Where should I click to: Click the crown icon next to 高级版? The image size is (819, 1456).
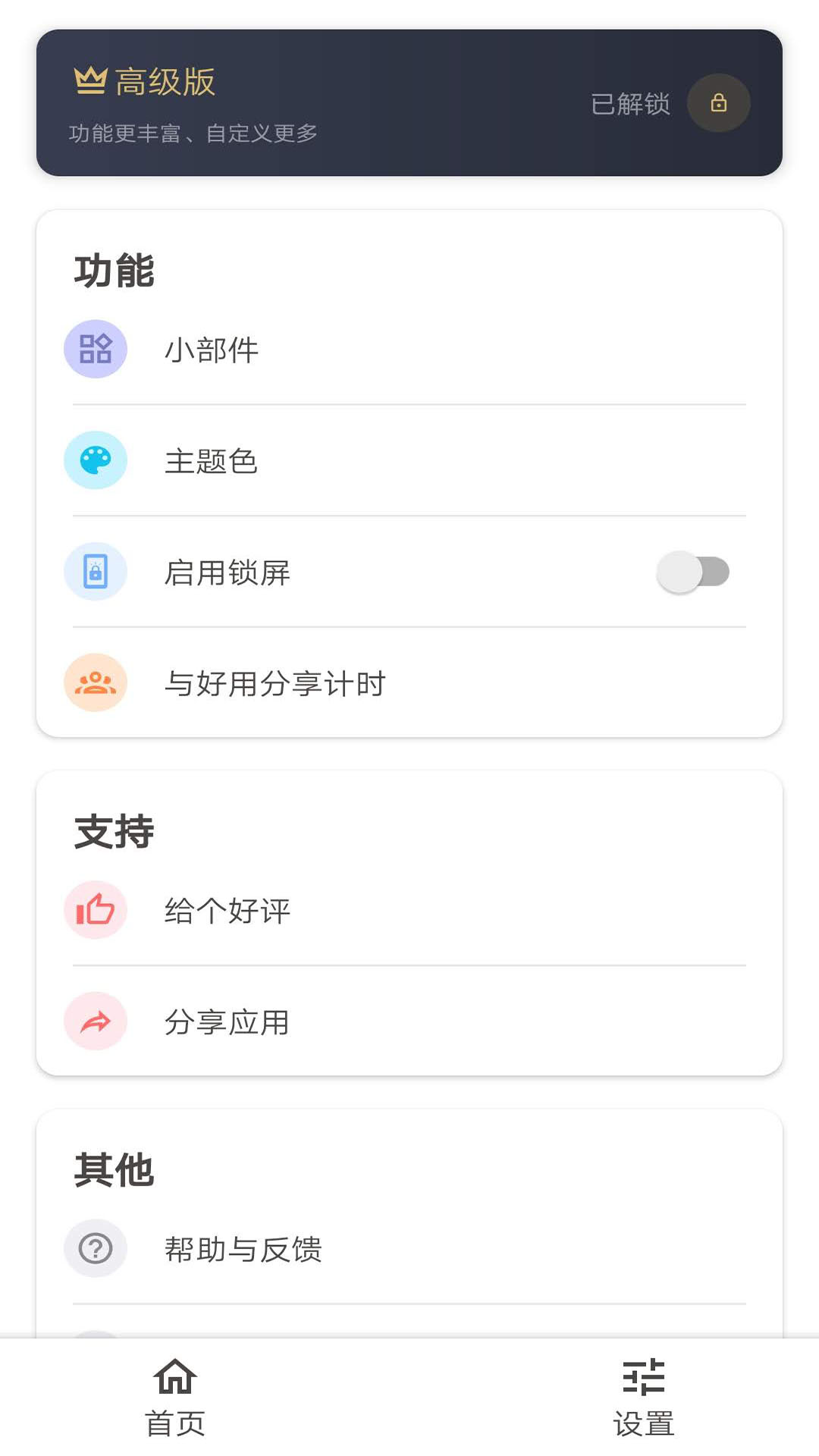[x=89, y=79]
